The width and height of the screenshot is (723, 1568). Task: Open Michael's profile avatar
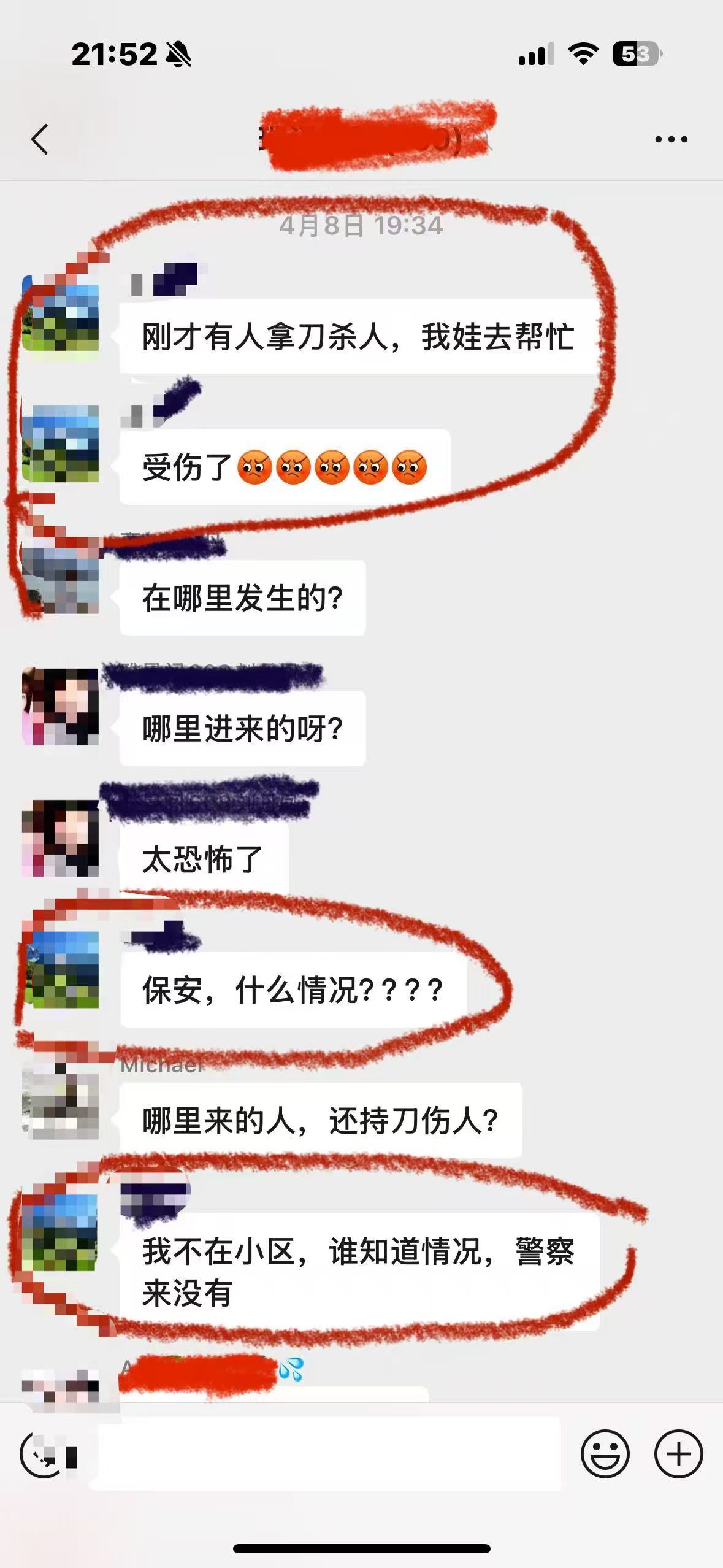60,1102
